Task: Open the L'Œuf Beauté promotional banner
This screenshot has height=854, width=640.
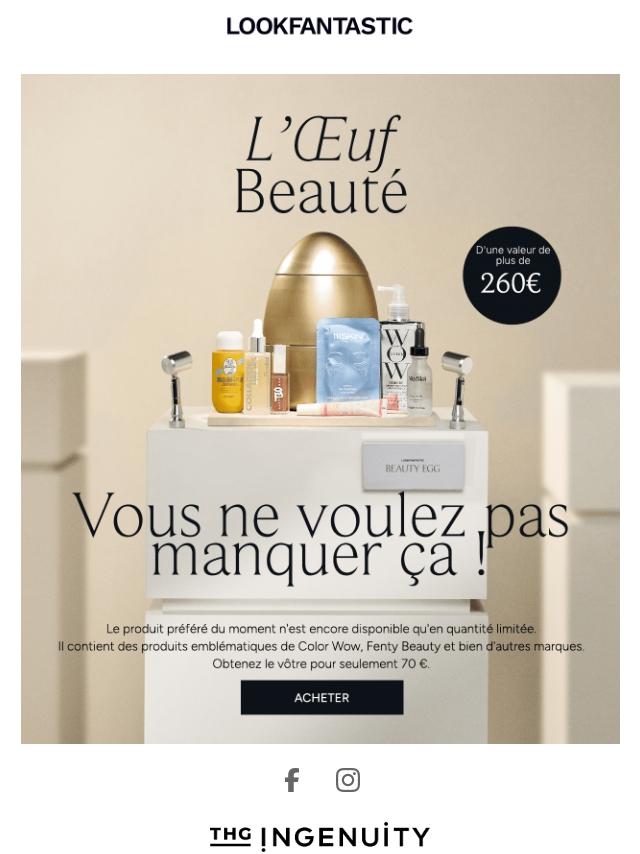Action: (x=320, y=408)
